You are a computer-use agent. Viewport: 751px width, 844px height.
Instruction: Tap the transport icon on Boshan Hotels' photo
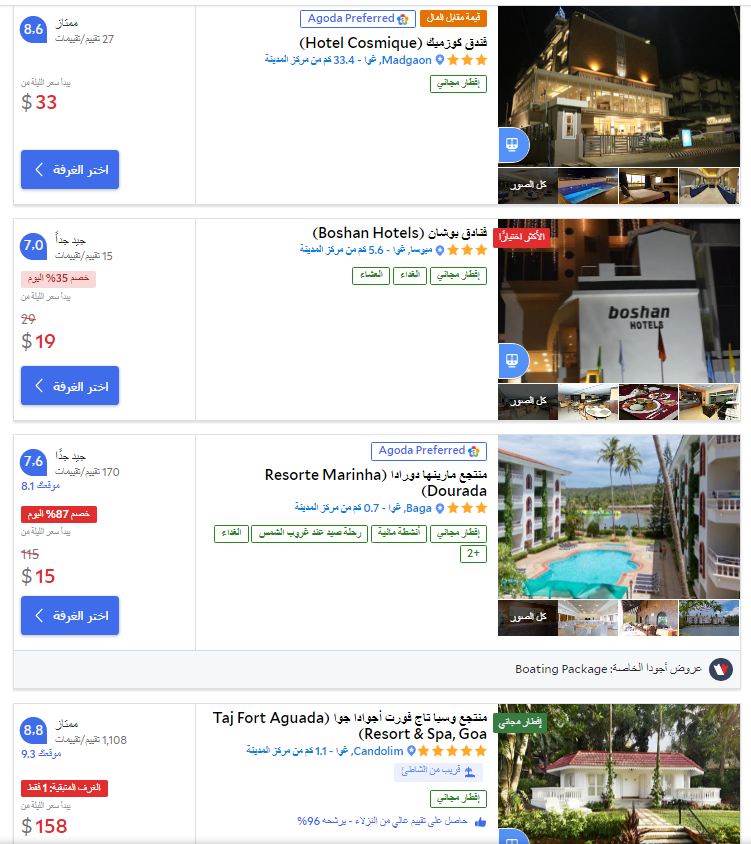pyautogui.click(x=513, y=360)
